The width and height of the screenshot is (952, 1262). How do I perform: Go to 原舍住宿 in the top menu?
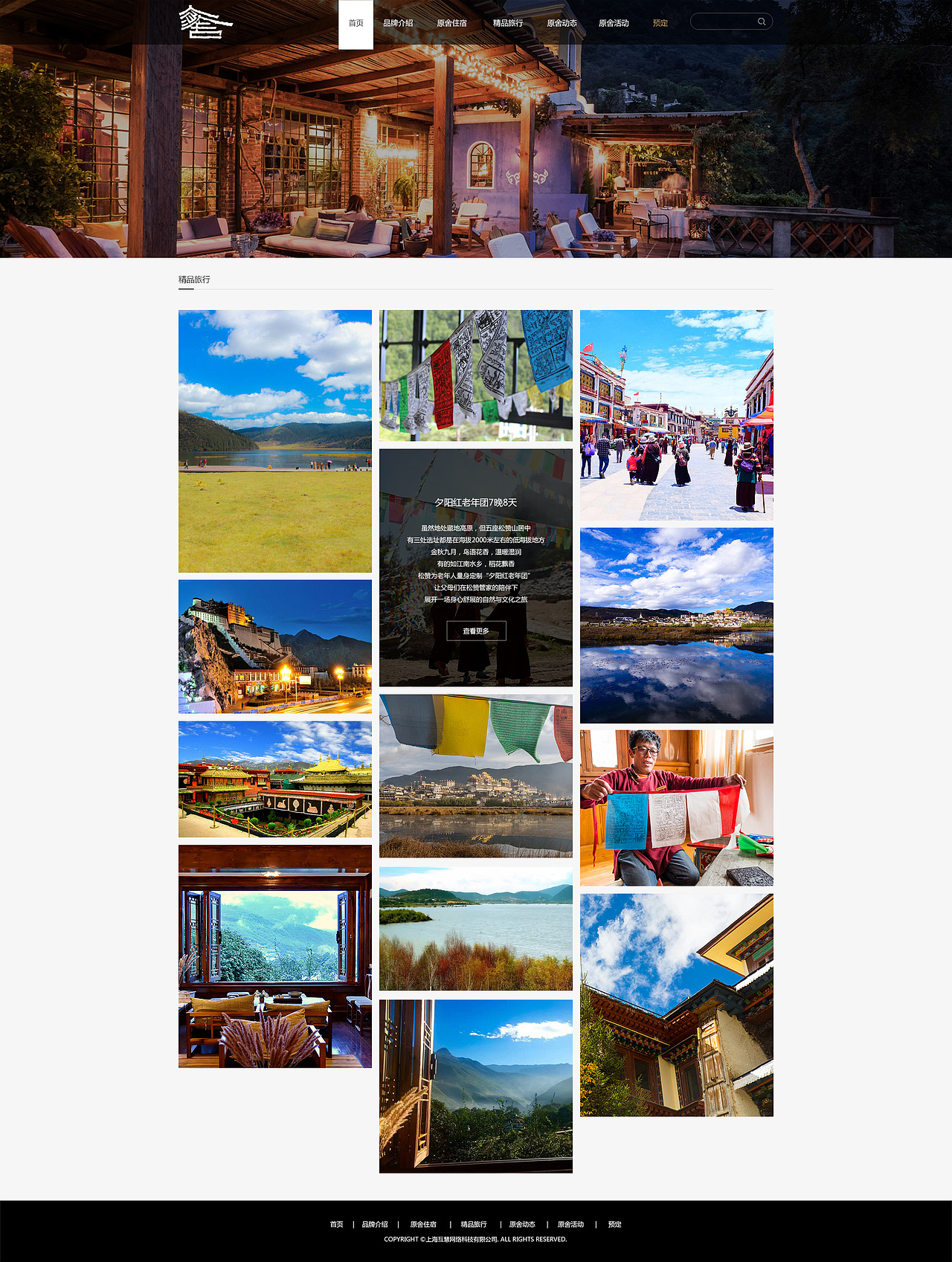[x=451, y=23]
